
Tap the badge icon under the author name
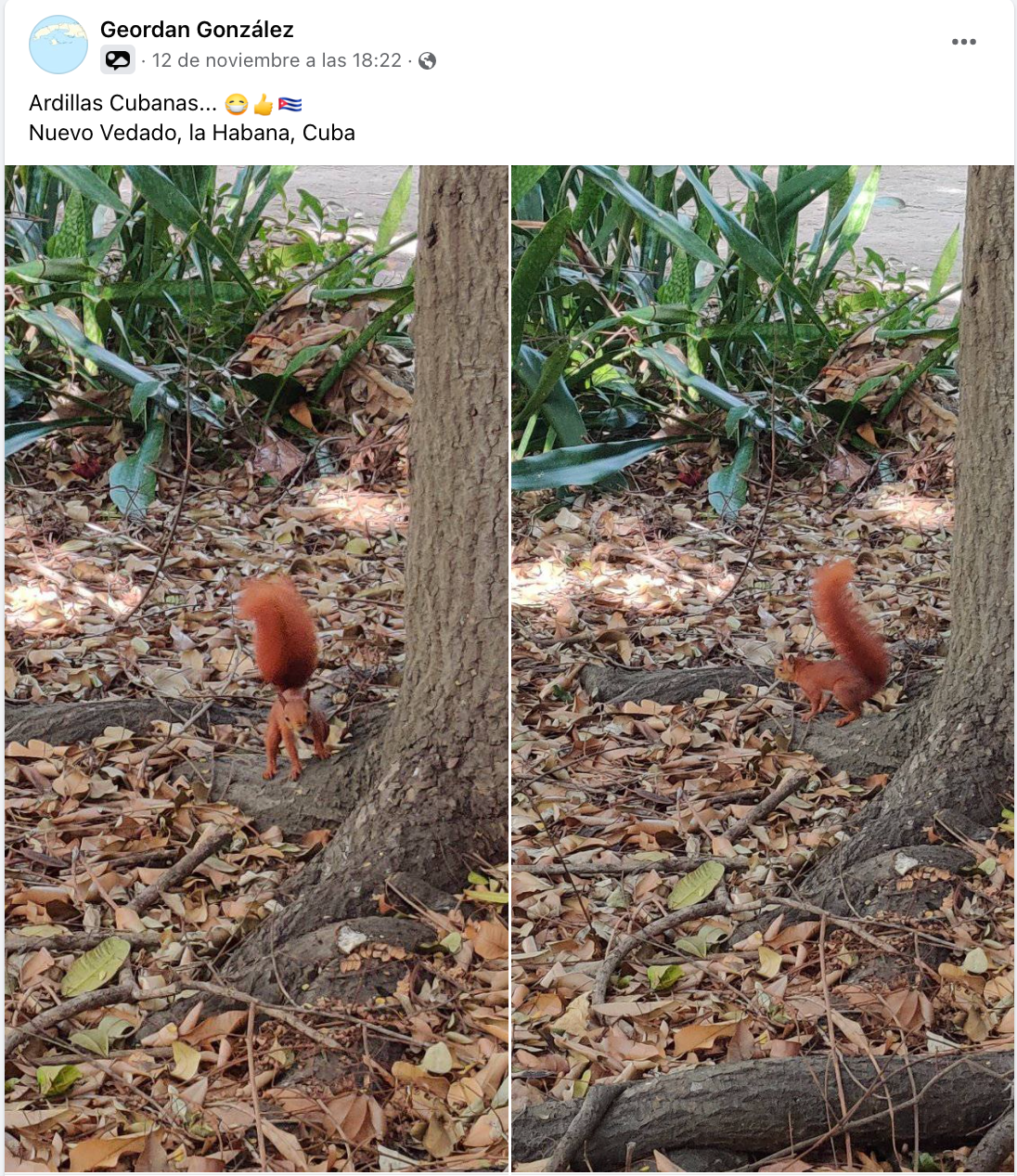point(118,60)
